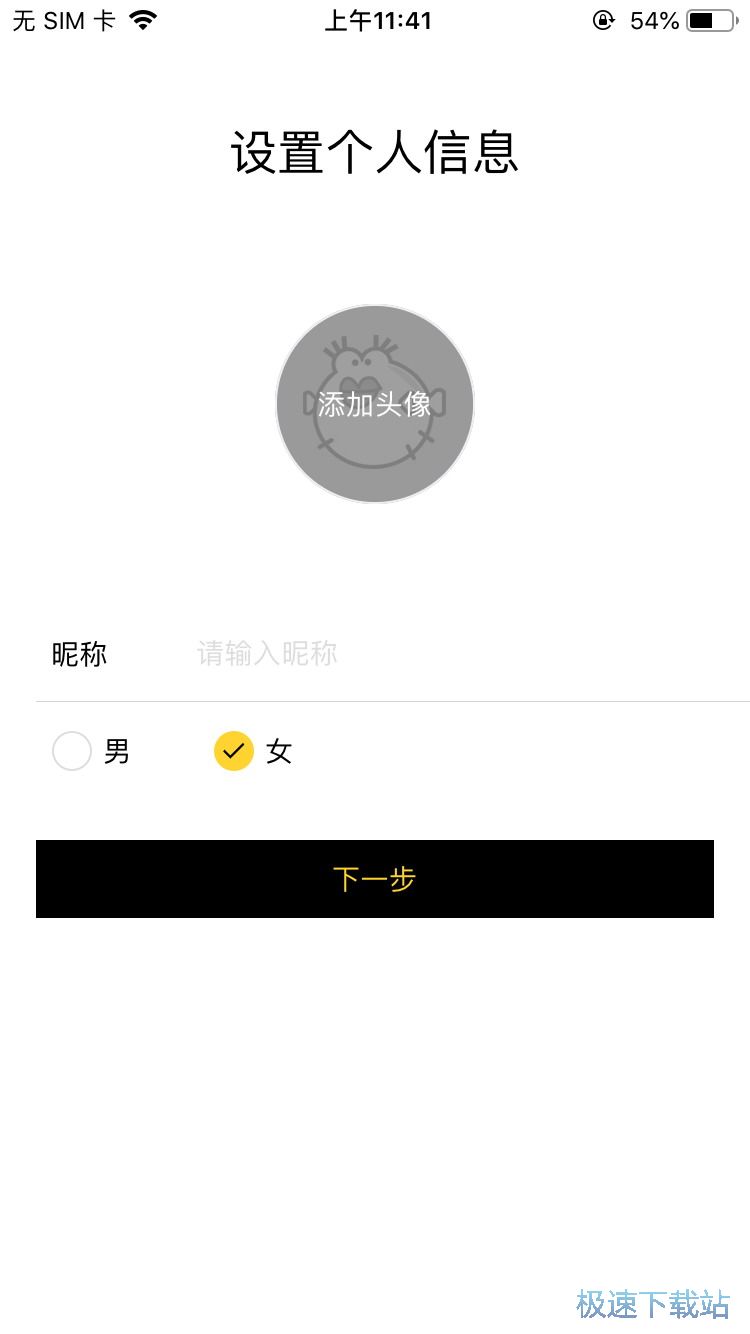
Task: Click the 昵称 label text
Action: click(79, 653)
